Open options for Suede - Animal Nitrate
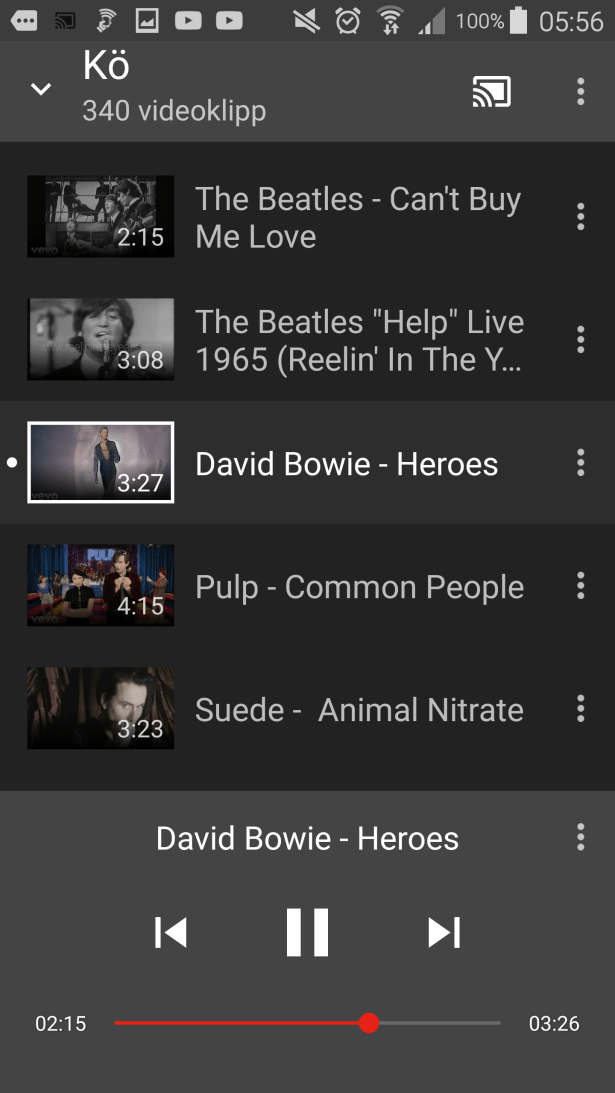Screen dimensions: 615x1093 (580, 709)
